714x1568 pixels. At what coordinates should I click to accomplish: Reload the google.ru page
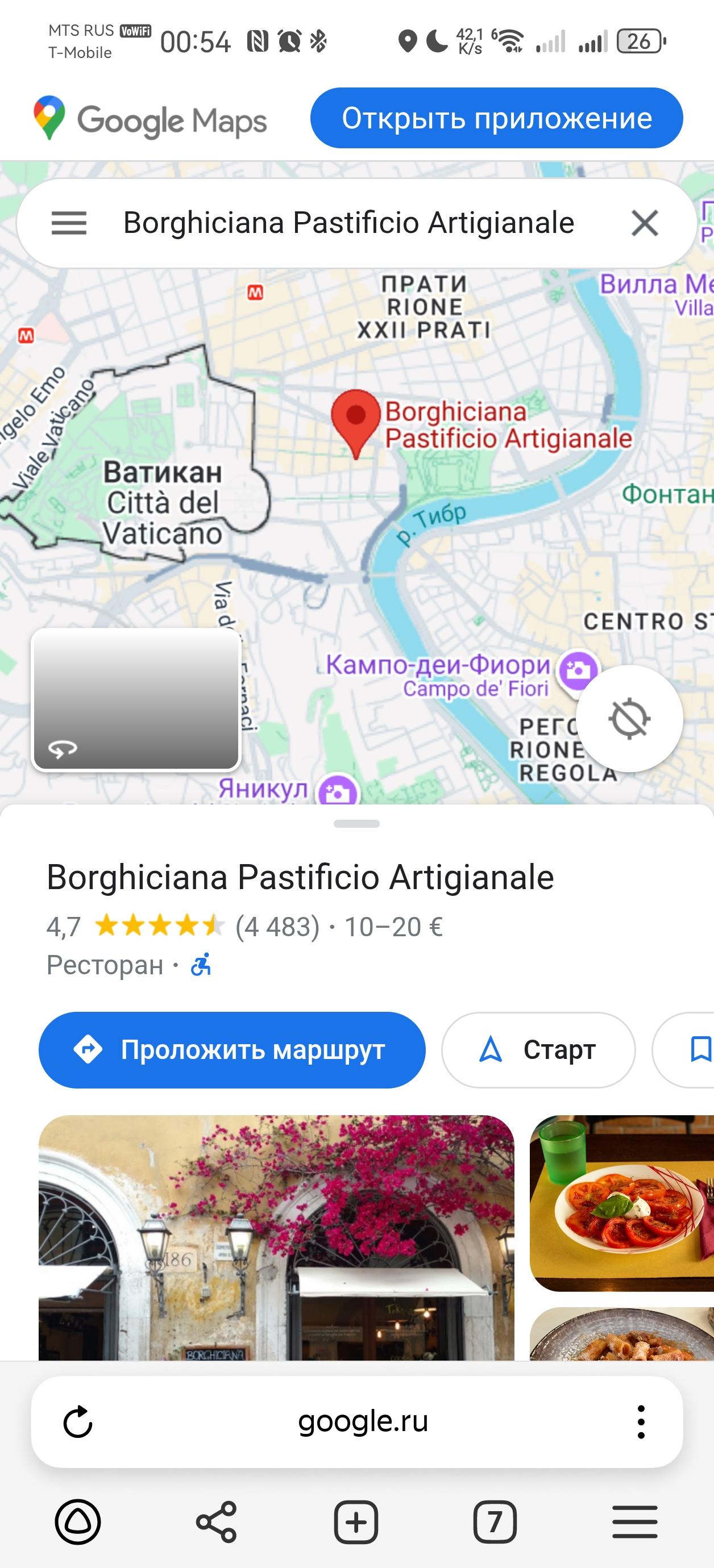pyautogui.click(x=78, y=1423)
